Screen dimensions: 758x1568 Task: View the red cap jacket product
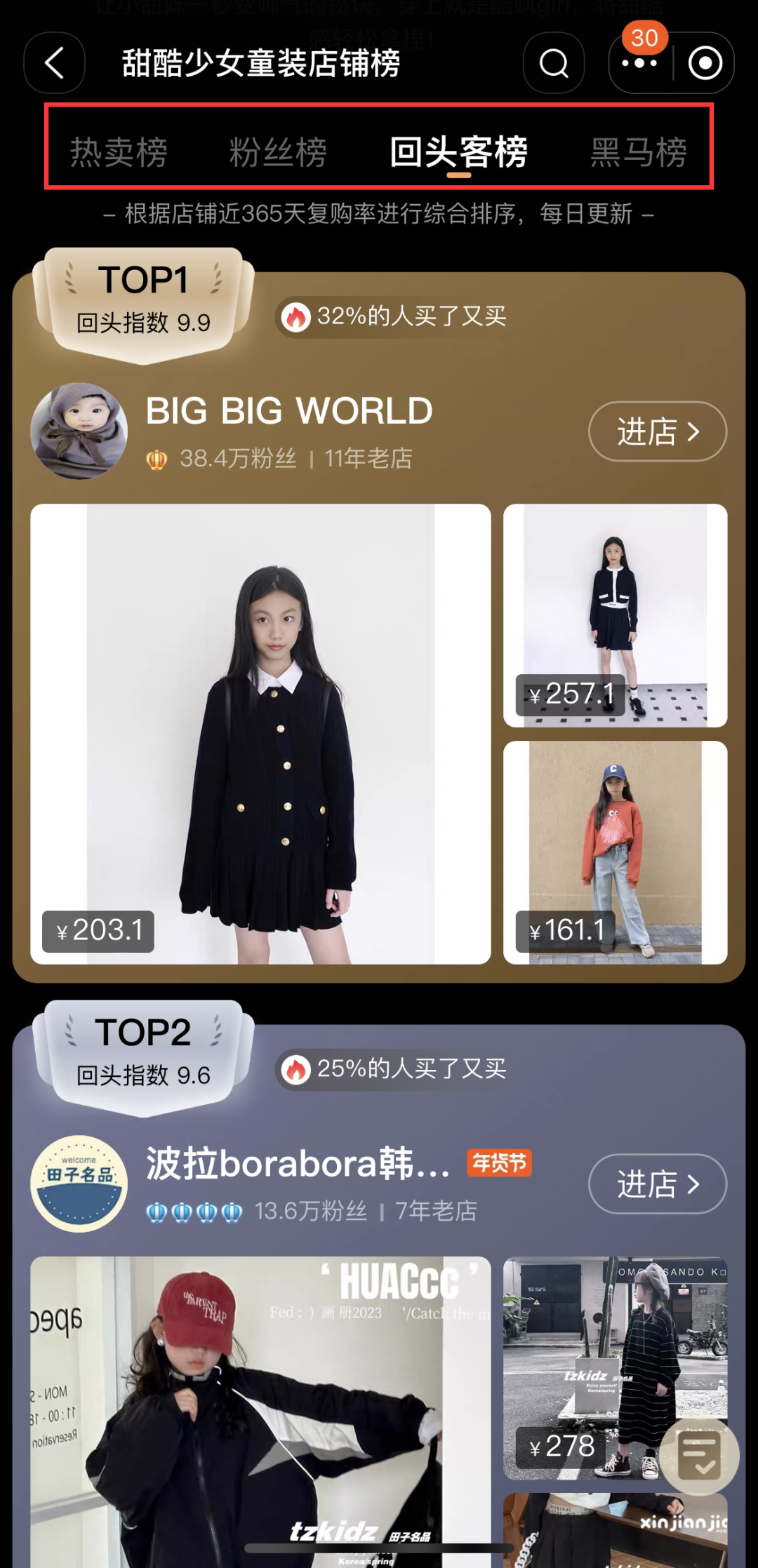pos(260,1410)
